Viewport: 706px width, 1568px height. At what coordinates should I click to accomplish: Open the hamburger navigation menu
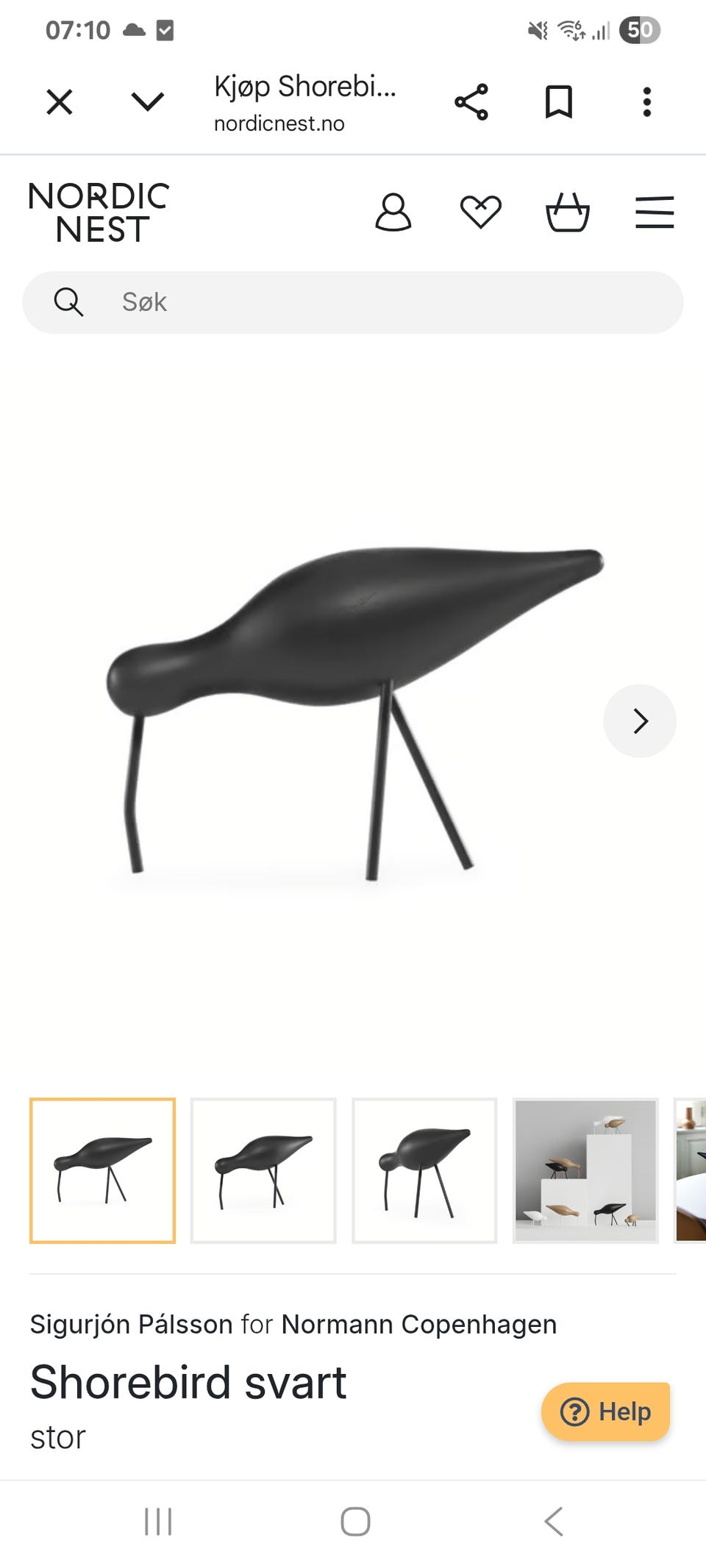(655, 213)
